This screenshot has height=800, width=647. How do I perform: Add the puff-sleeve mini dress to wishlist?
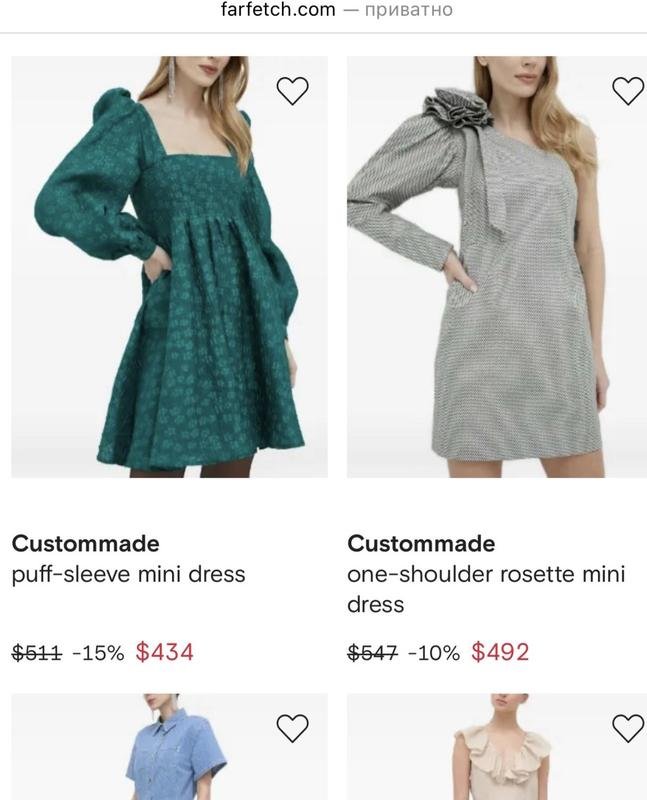coord(292,92)
